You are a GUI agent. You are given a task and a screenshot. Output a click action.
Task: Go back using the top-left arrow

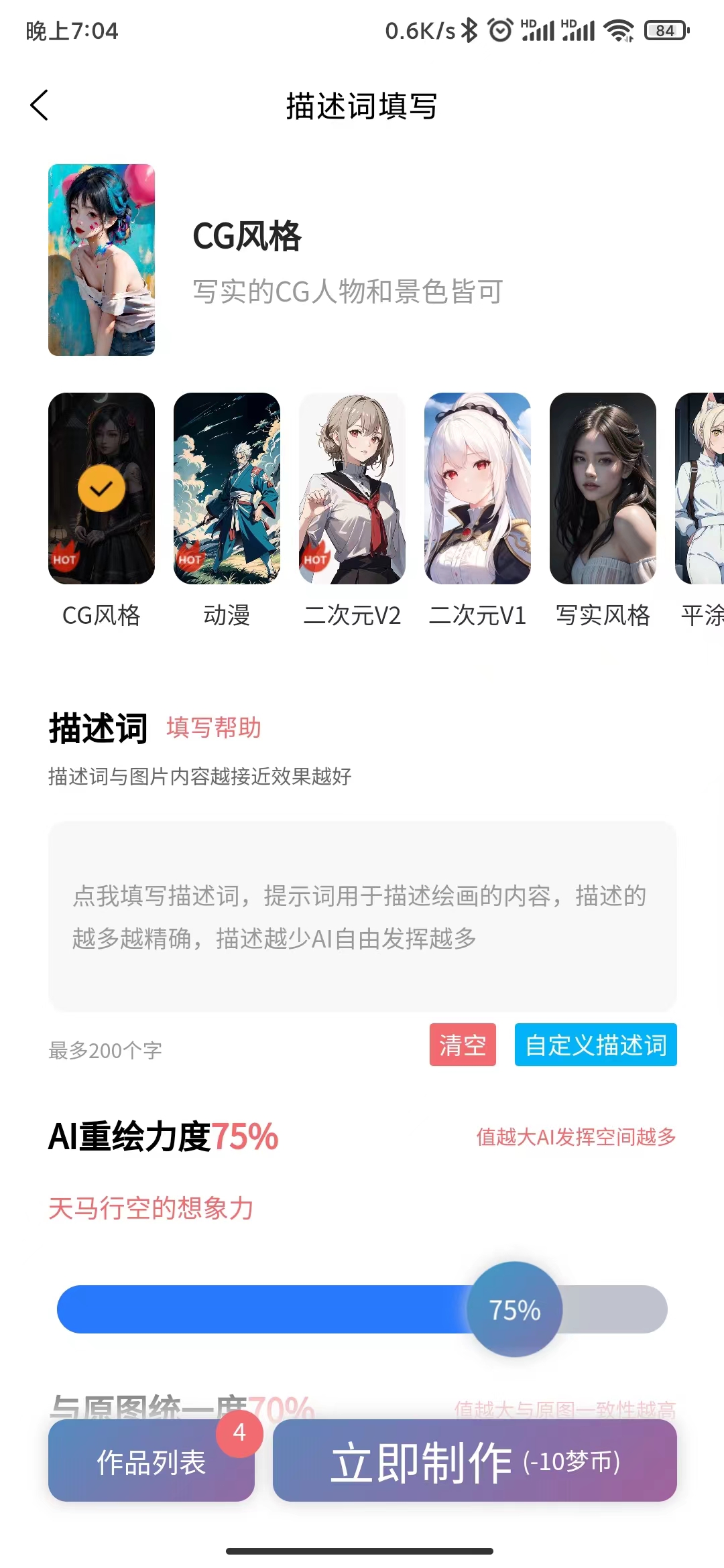coord(40,105)
